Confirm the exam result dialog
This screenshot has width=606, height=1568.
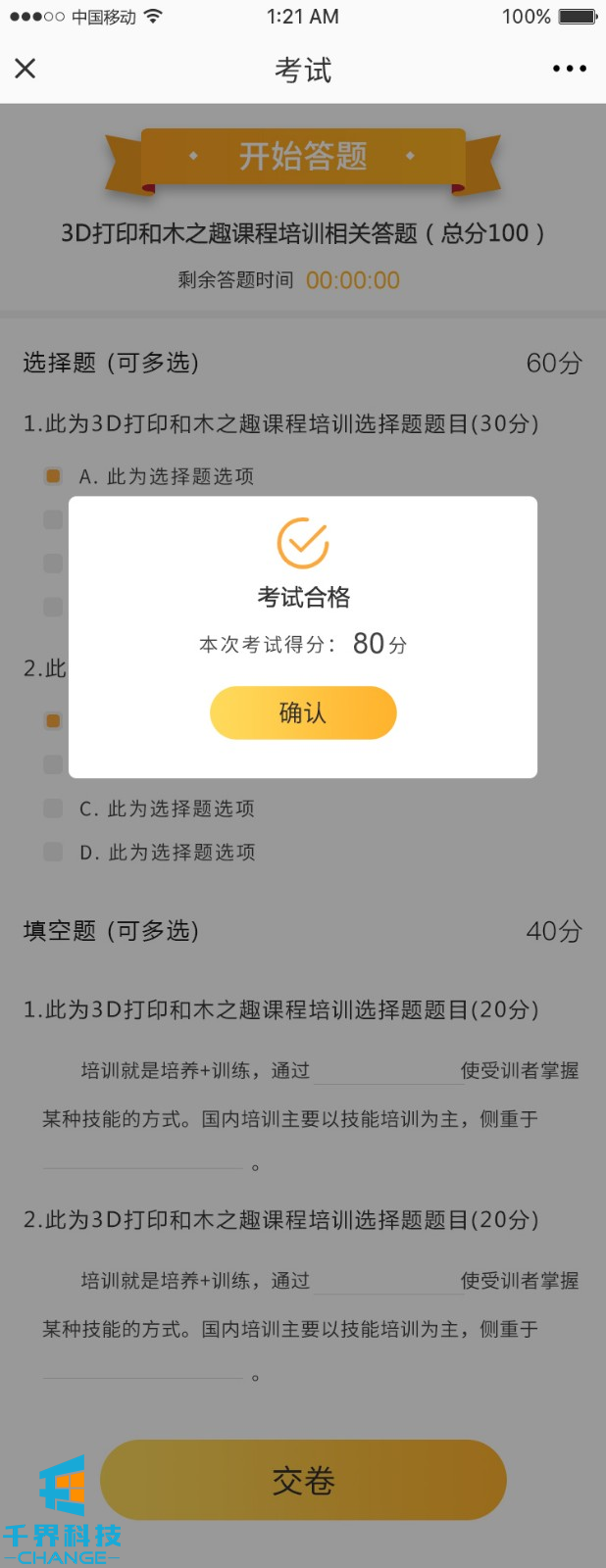coord(303,712)
